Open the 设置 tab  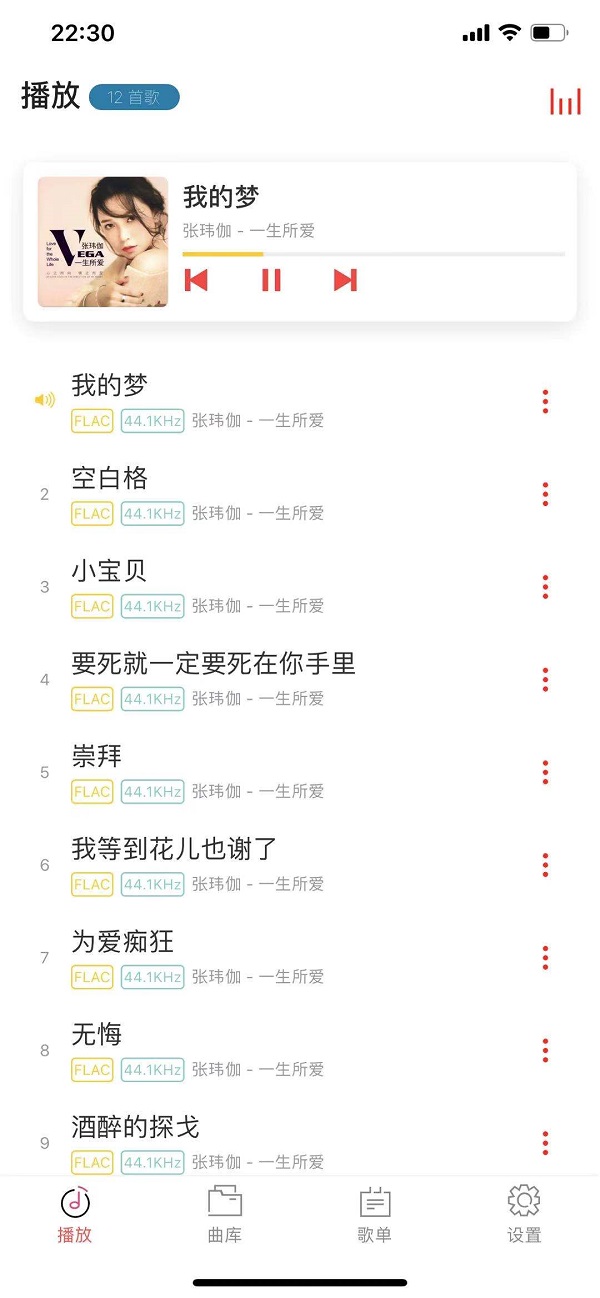(524, 1214)
